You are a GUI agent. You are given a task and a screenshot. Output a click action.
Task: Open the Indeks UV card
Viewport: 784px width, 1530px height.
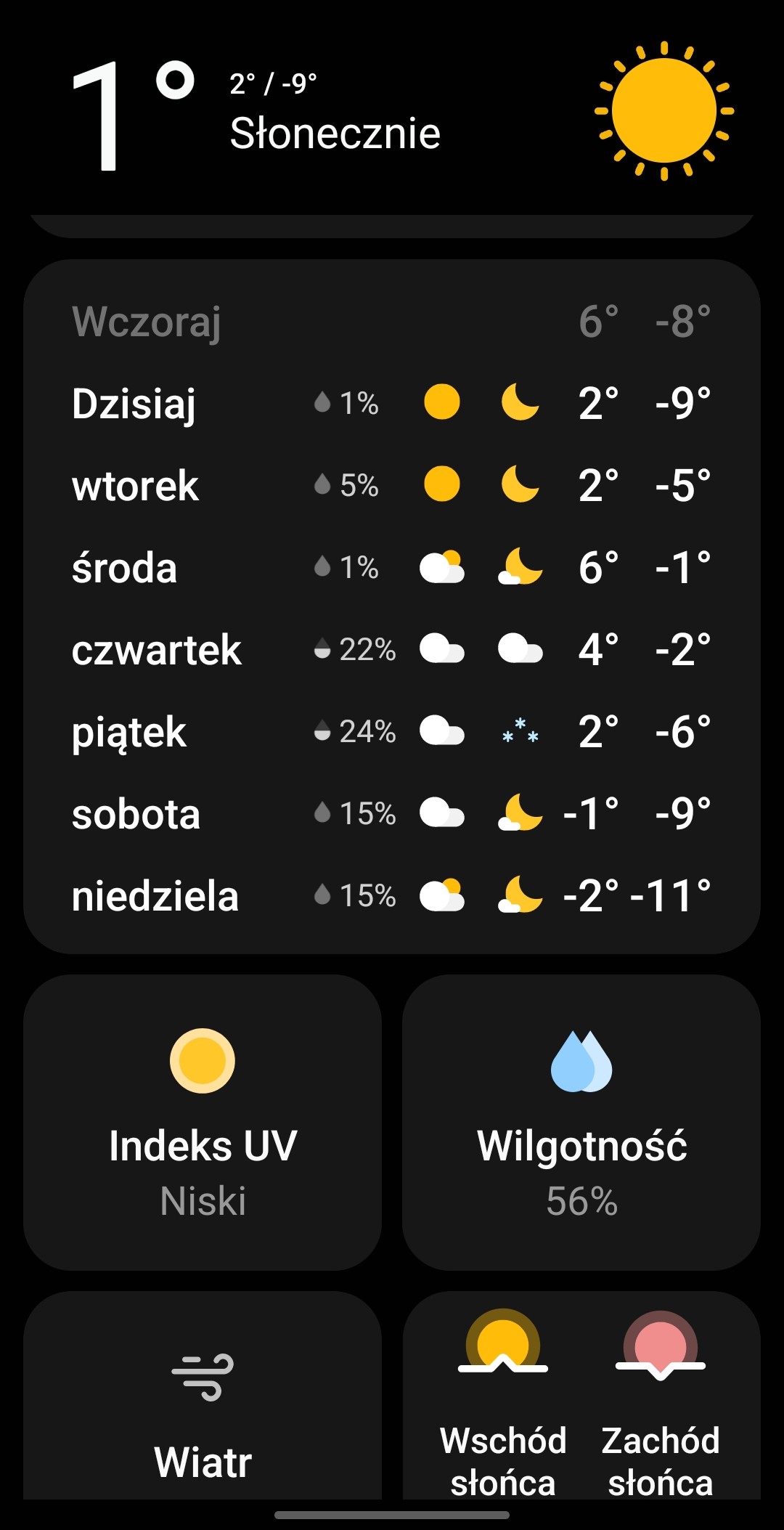coord(203,1122)
